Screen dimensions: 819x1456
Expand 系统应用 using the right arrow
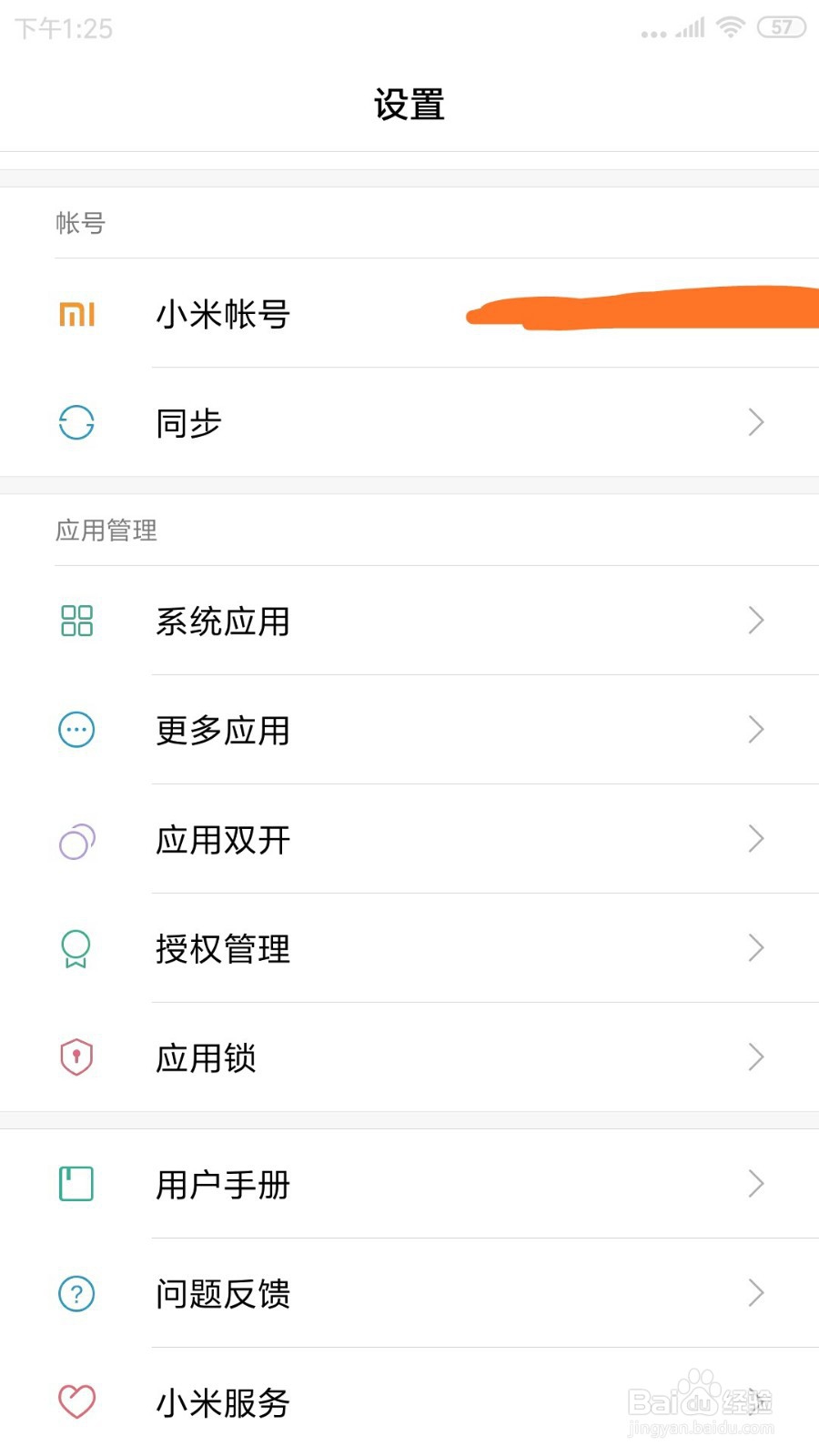click(x=755, y=621)
